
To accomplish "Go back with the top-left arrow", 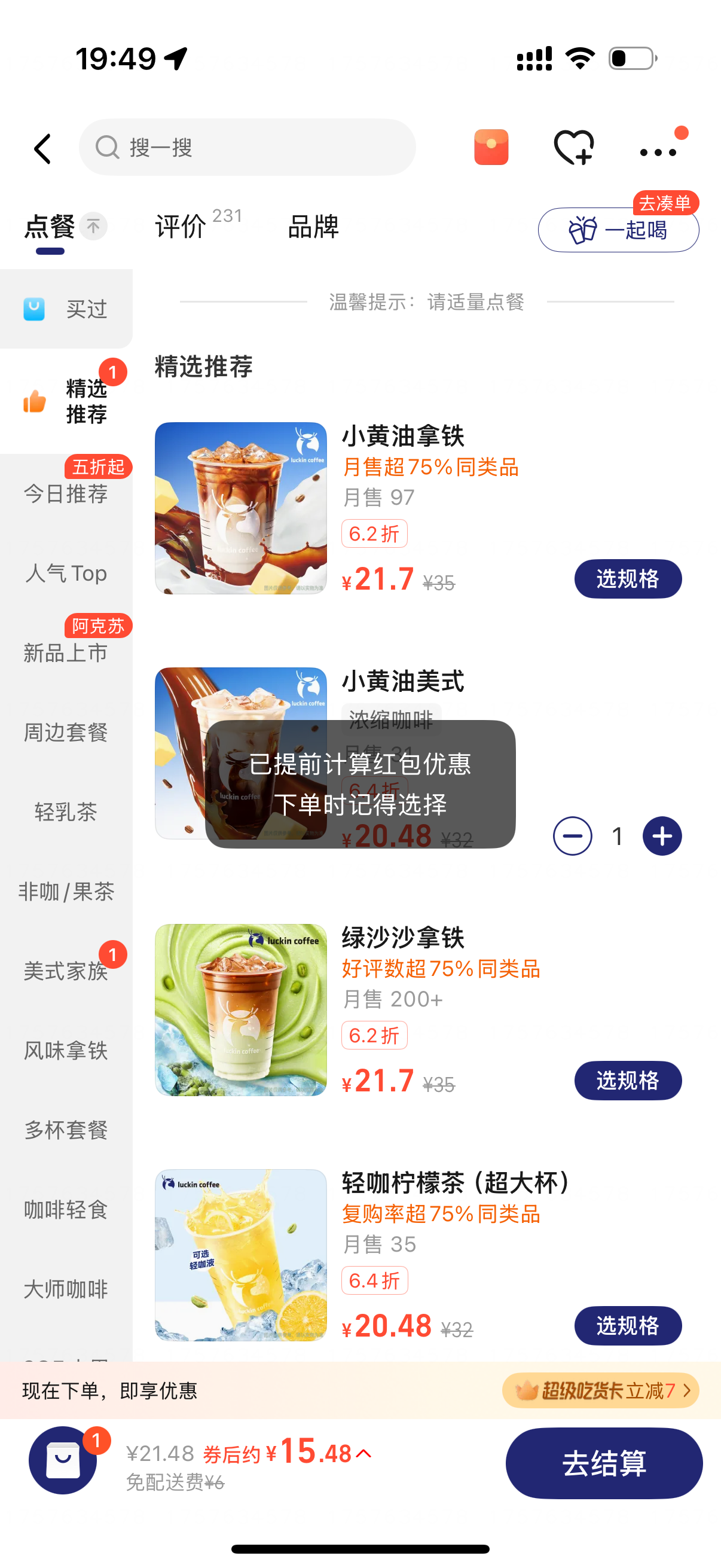I will tap(42, 149).
